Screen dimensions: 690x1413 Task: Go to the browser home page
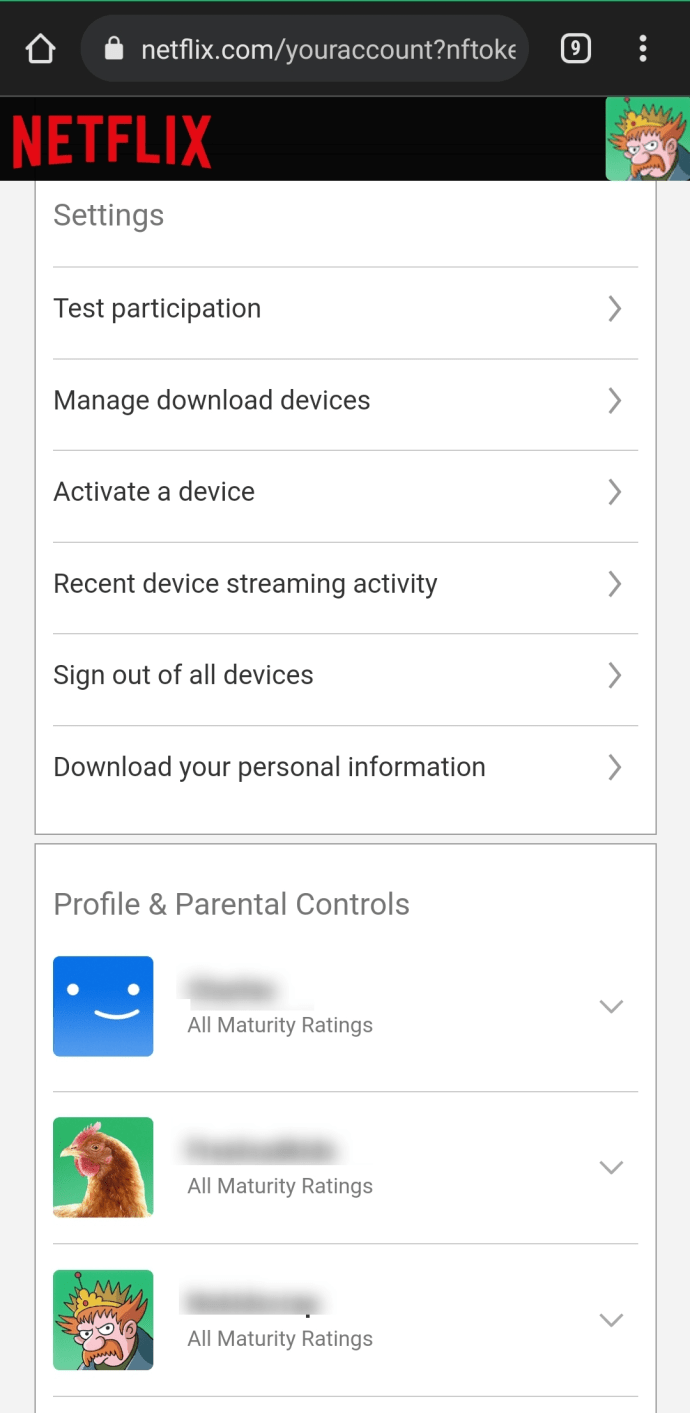(x=40, y=48)
